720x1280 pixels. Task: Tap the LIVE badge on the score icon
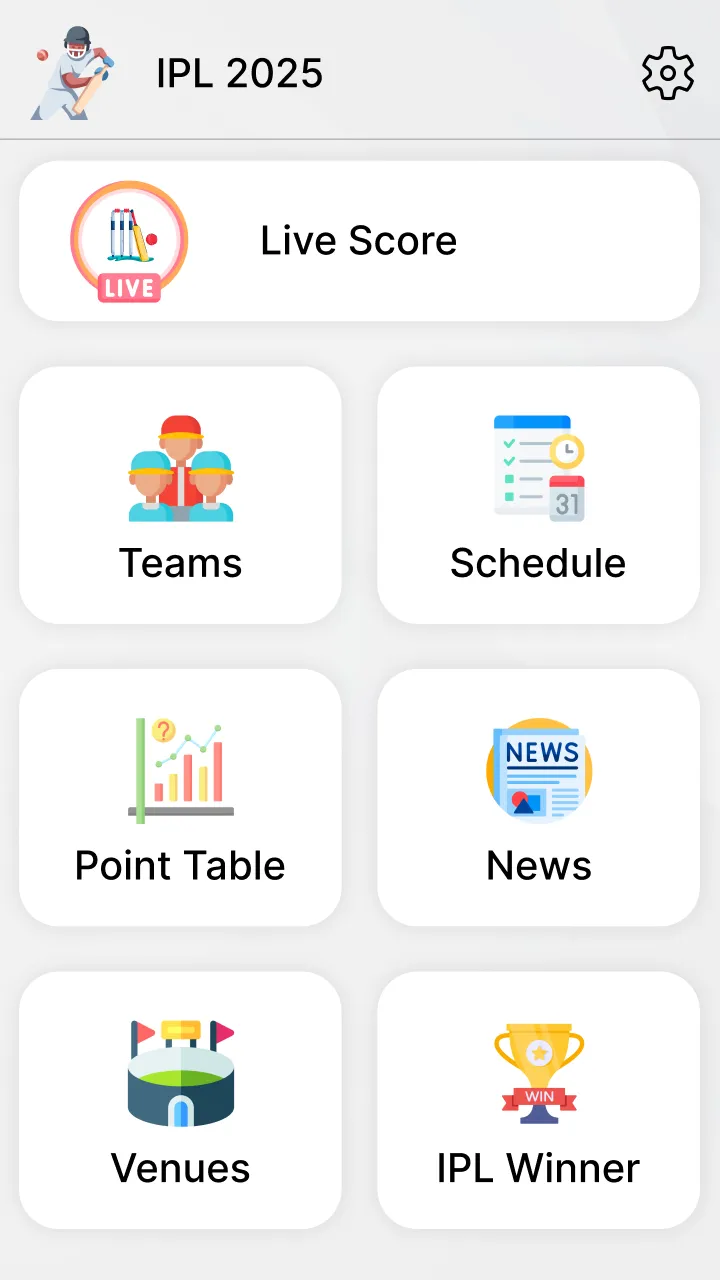tap(128, 288)
